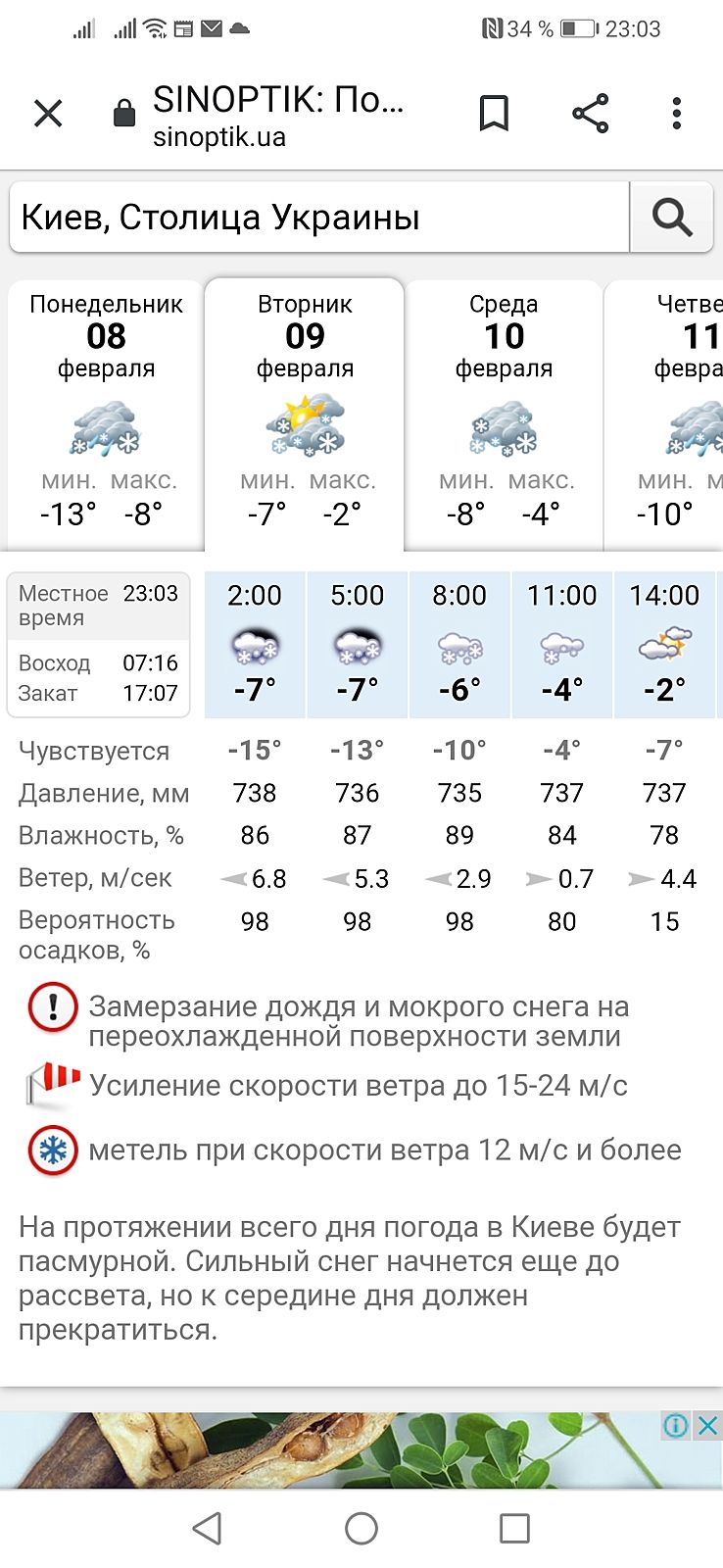Screen dimensions: 723x1568
Task: Go back with the system back button
Action: point(207,1528)
